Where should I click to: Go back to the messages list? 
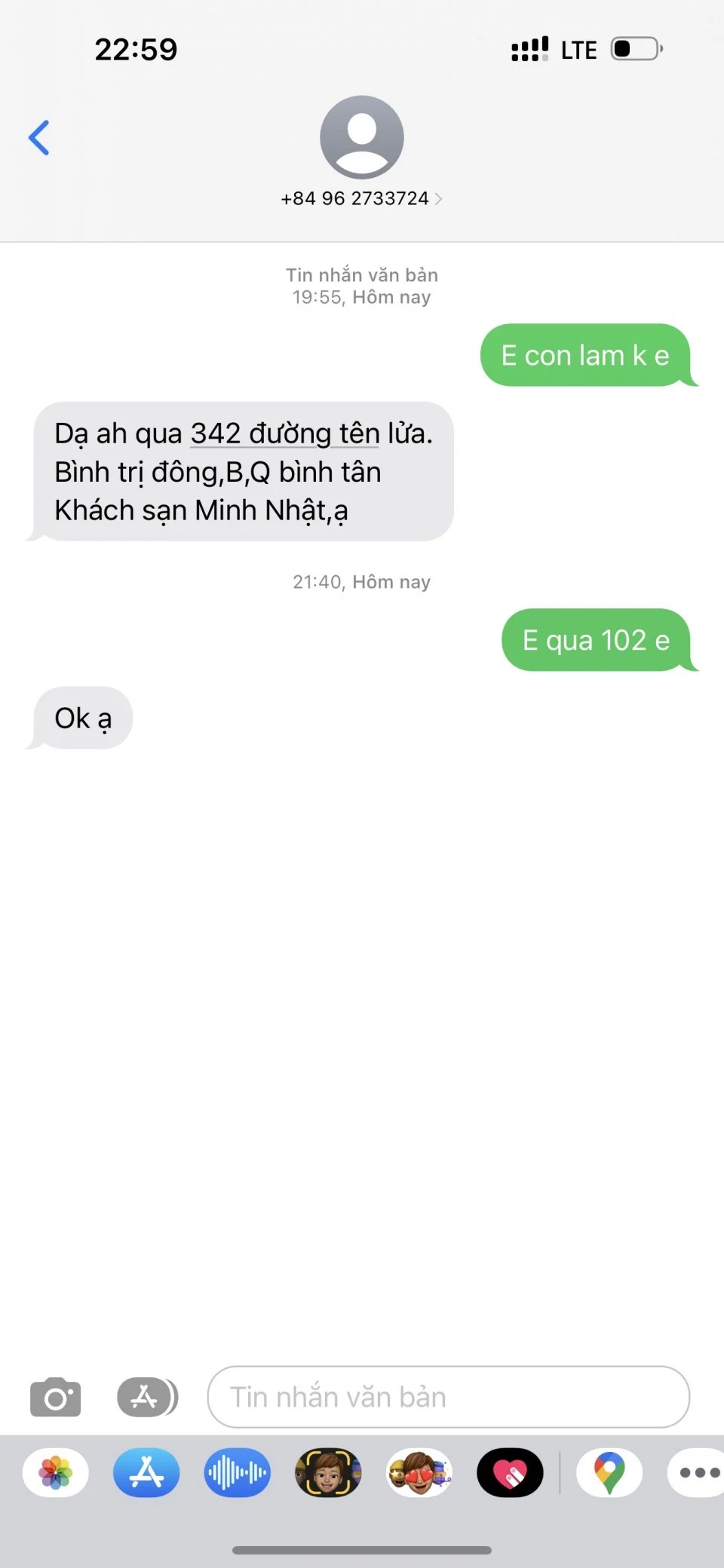[x=39, y=138]
